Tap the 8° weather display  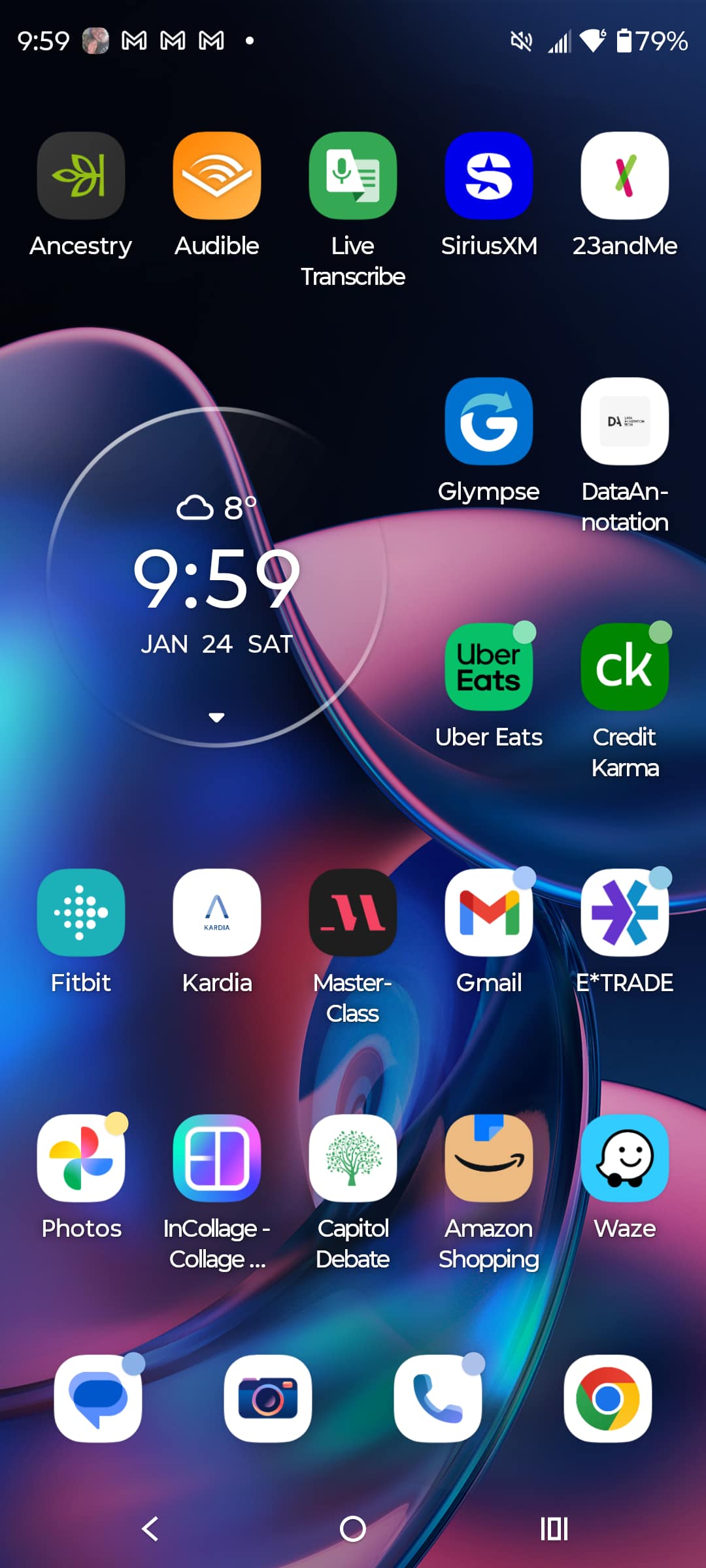216,507
